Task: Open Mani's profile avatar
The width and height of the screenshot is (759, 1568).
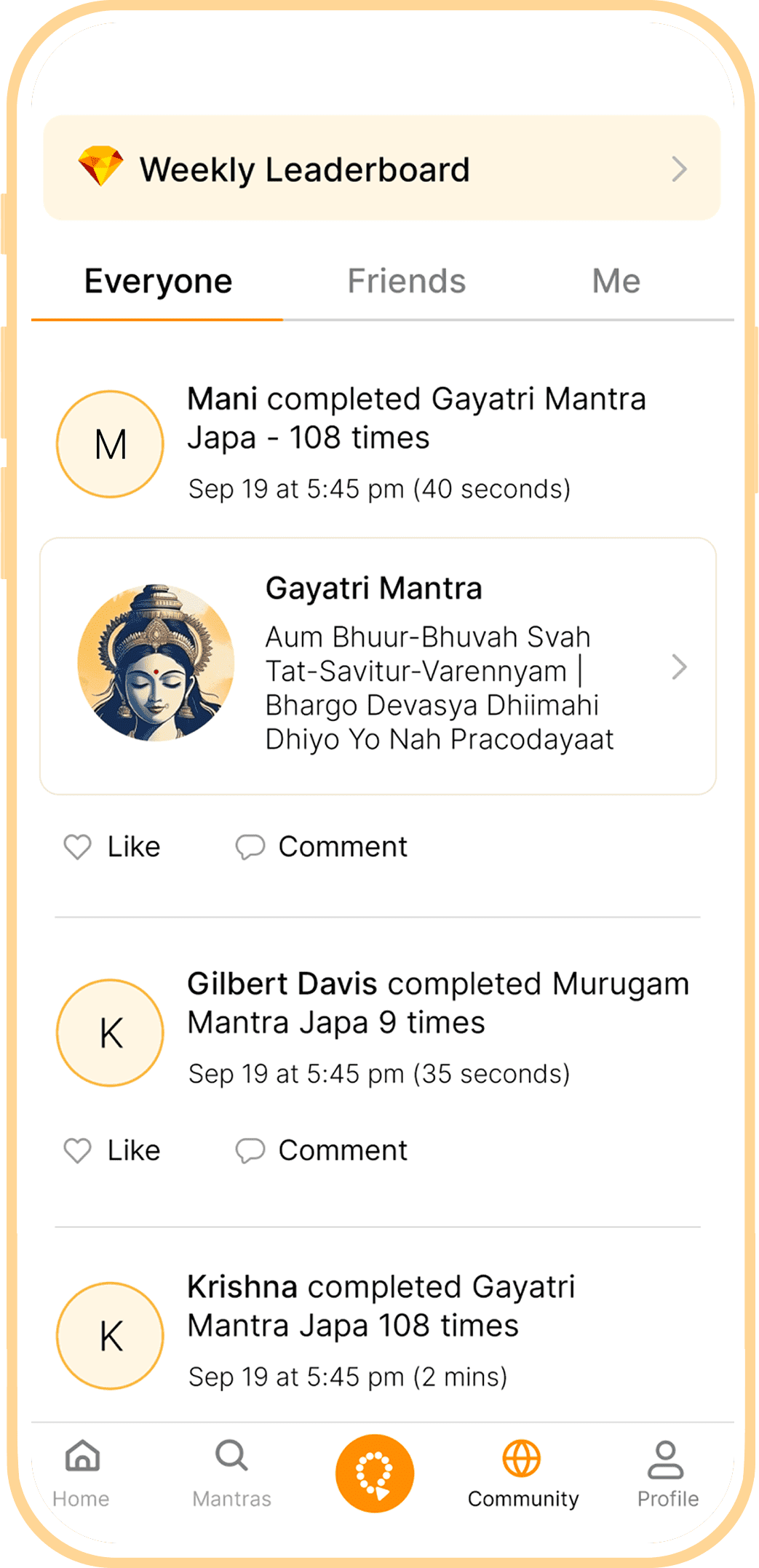Action: 110,444
